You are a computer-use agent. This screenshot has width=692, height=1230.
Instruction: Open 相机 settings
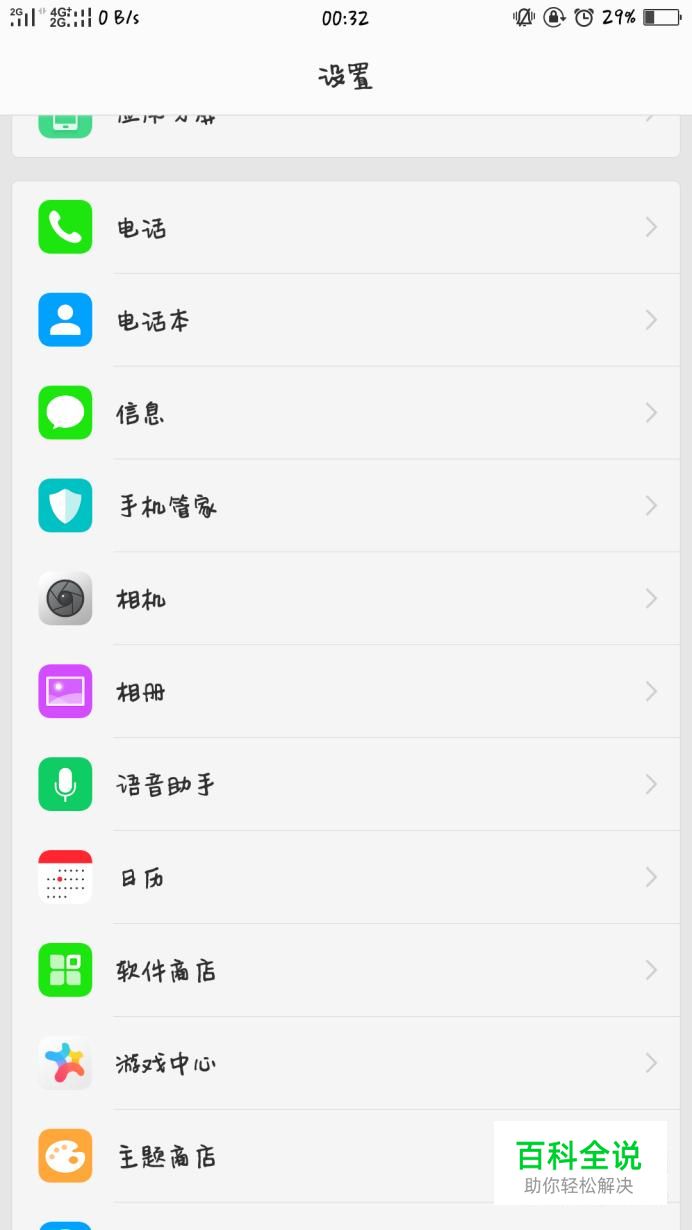(345, 599)
